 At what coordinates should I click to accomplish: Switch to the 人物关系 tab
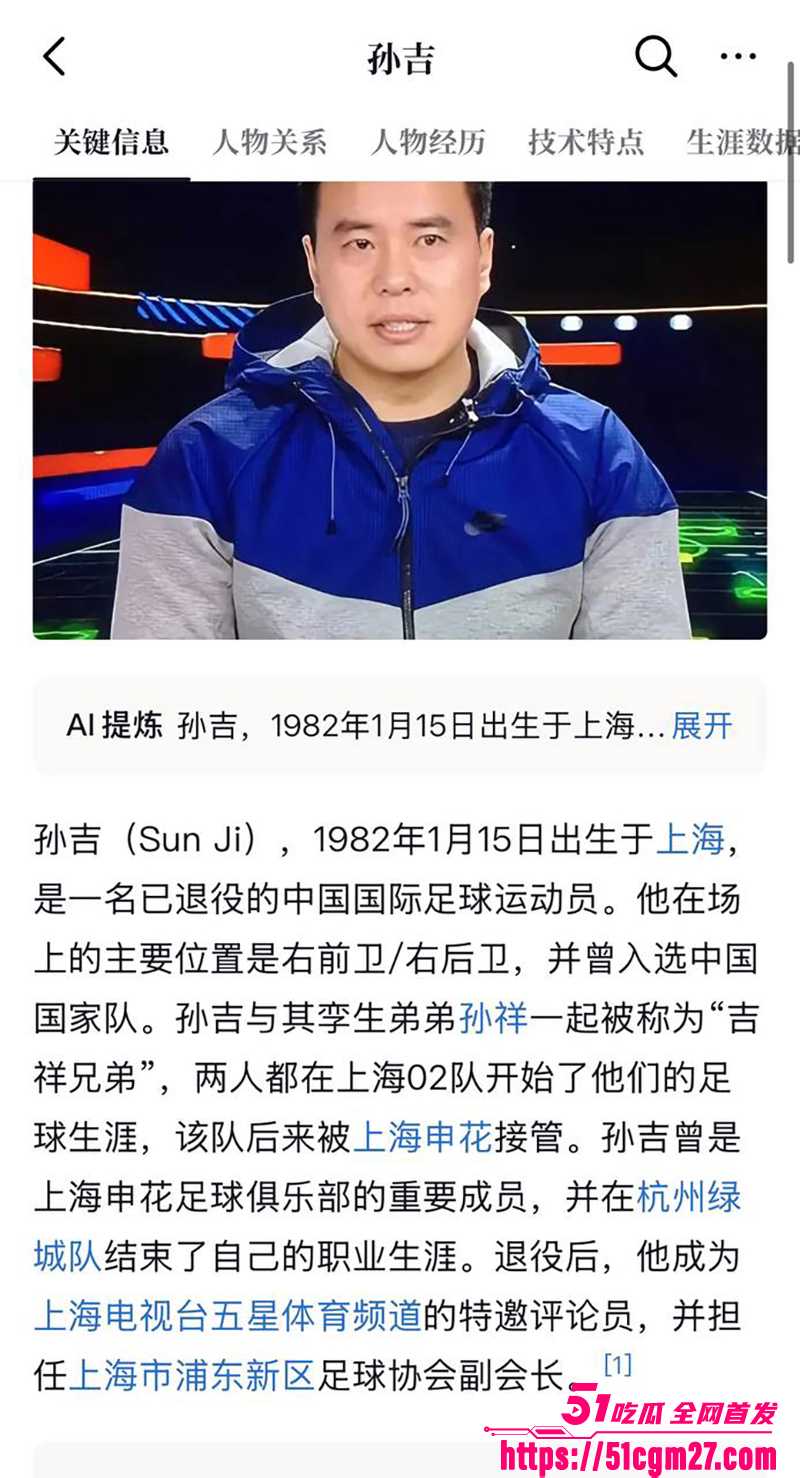pyautogui.click(x=270, y=142)
